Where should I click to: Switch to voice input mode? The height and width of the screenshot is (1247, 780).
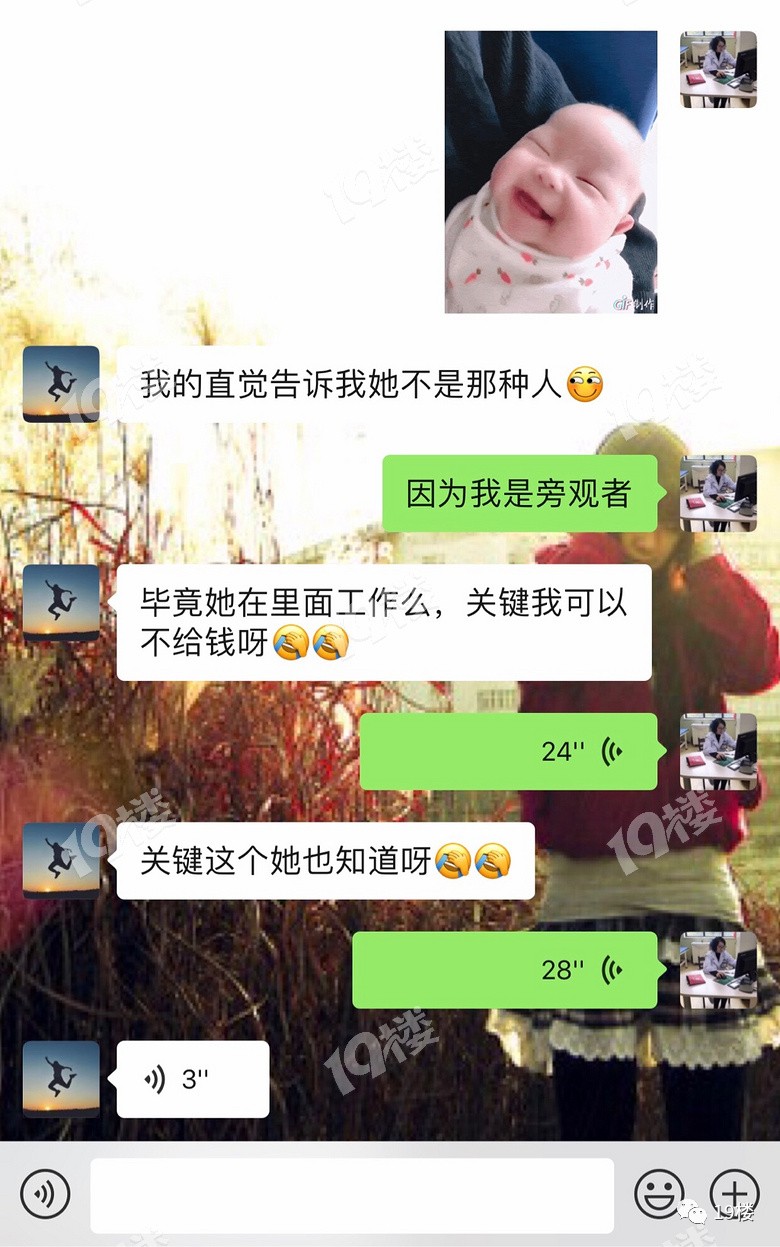point(45,1194)
